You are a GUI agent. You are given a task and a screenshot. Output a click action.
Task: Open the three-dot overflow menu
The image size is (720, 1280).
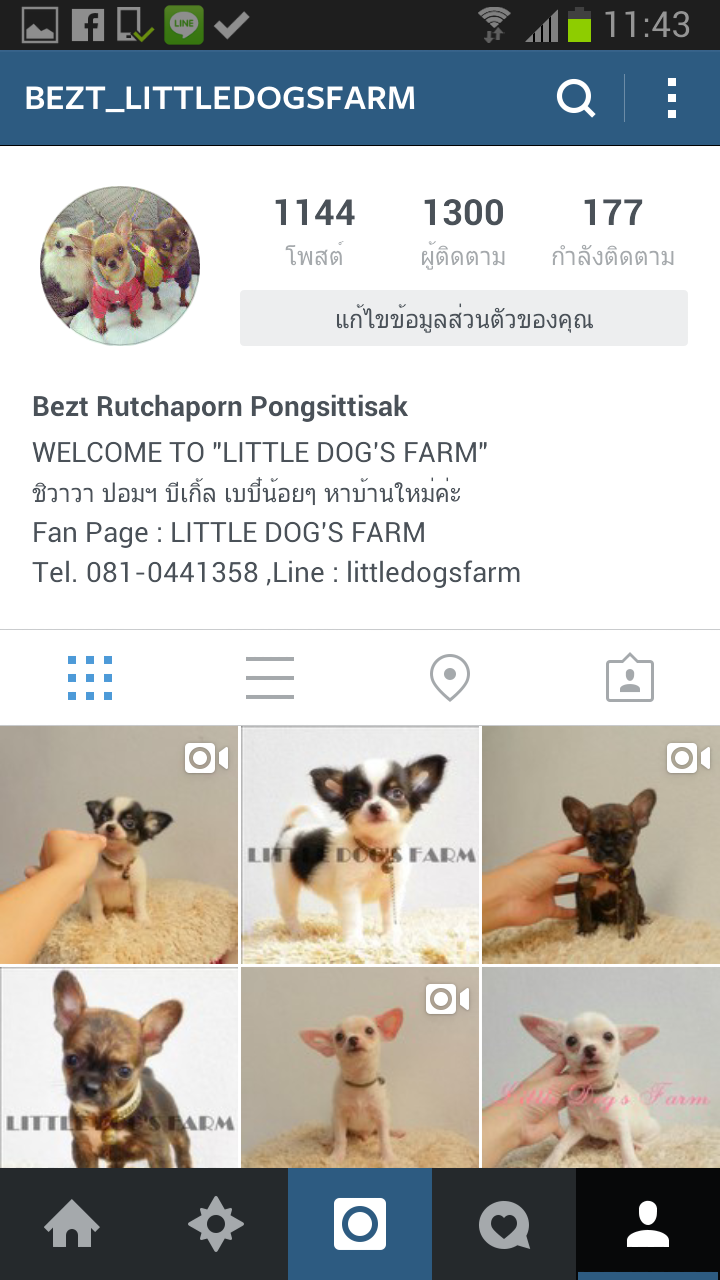point(671,98)
